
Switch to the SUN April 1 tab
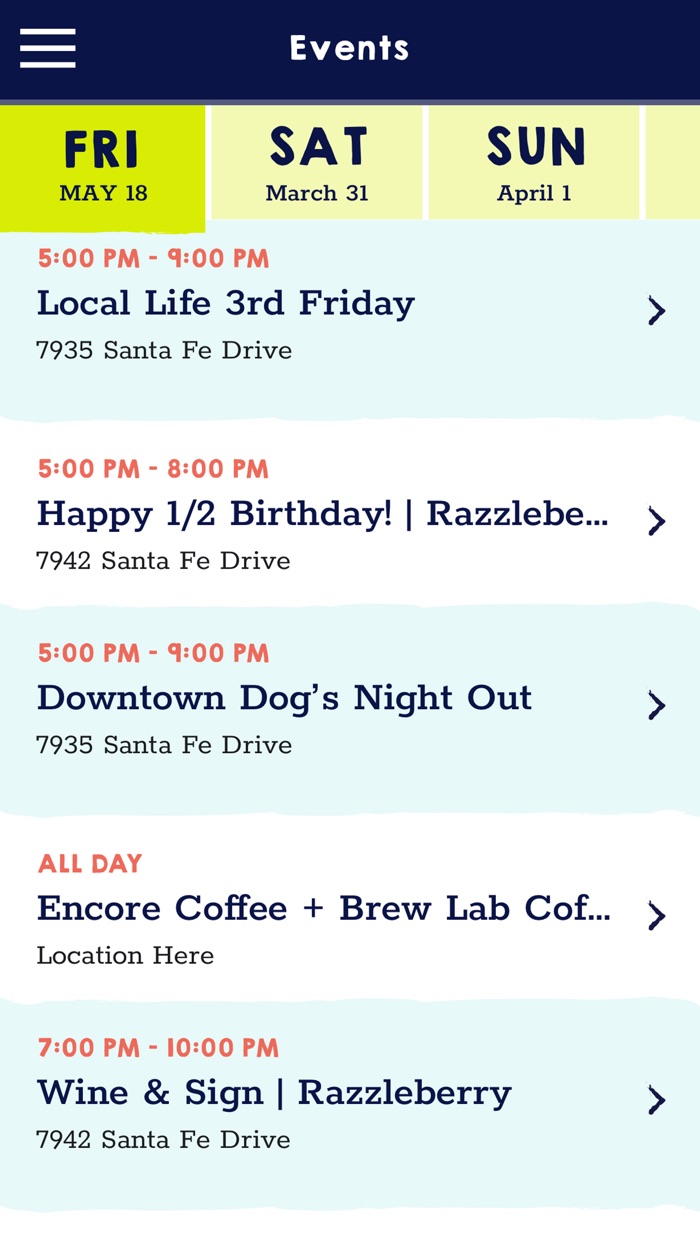pyautogui.click(x=534, y=163)
